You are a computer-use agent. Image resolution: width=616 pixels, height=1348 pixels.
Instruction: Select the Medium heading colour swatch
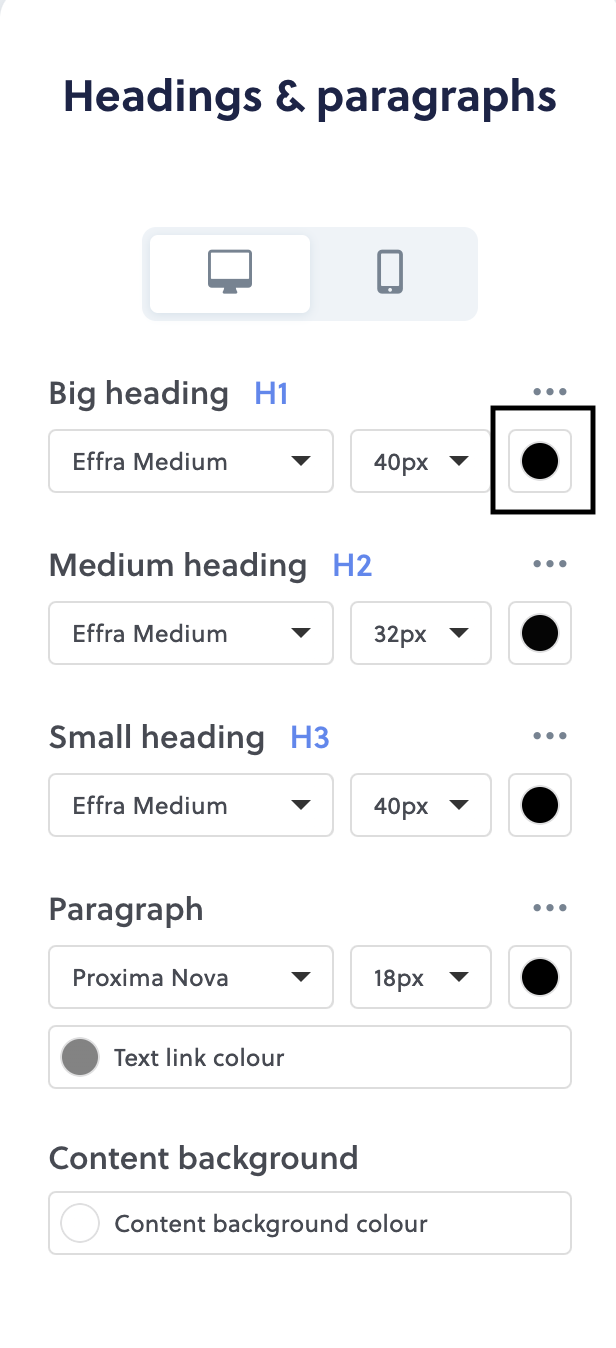coord(540,633)
